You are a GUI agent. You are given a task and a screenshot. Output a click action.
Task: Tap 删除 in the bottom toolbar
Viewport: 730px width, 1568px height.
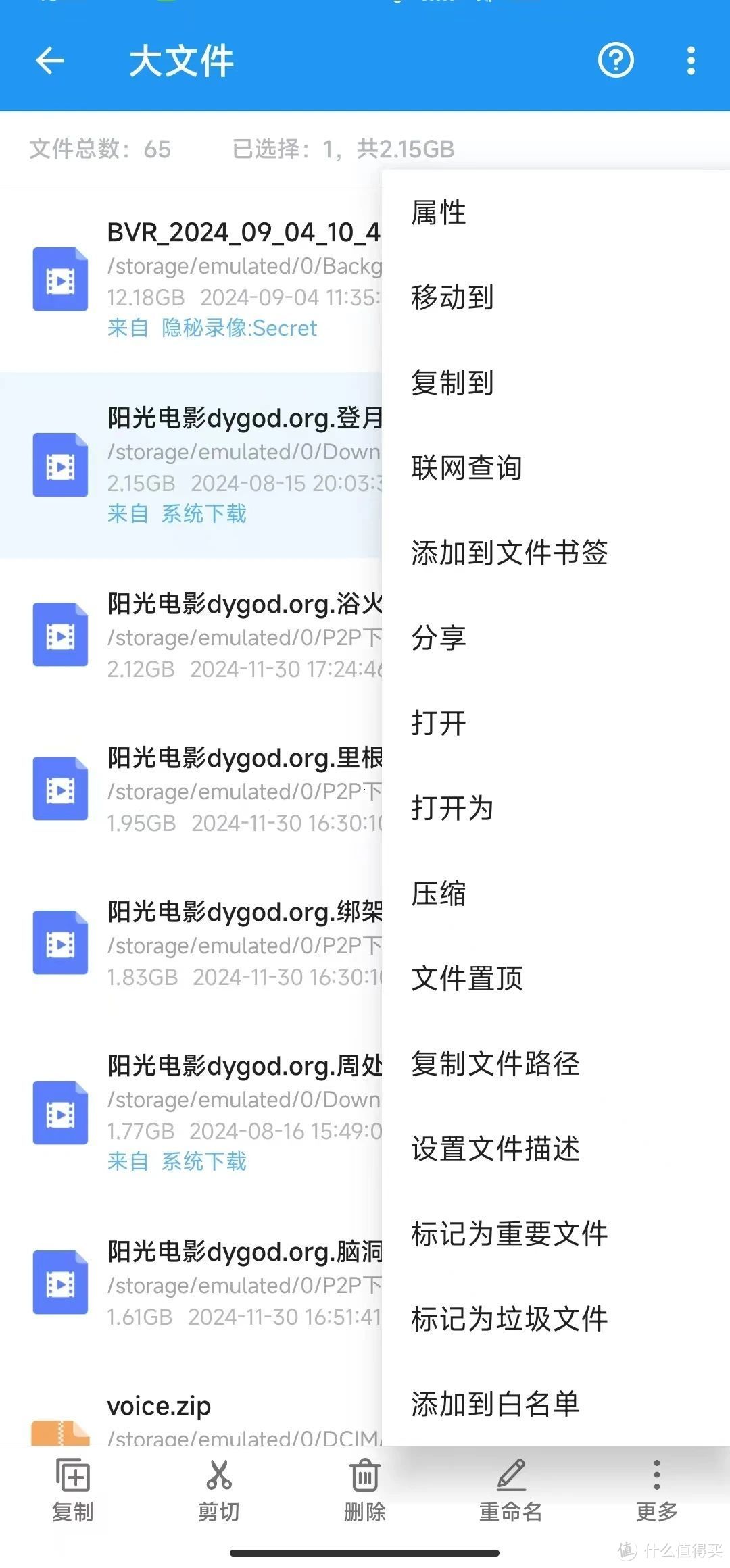(x=365, y=1490)
